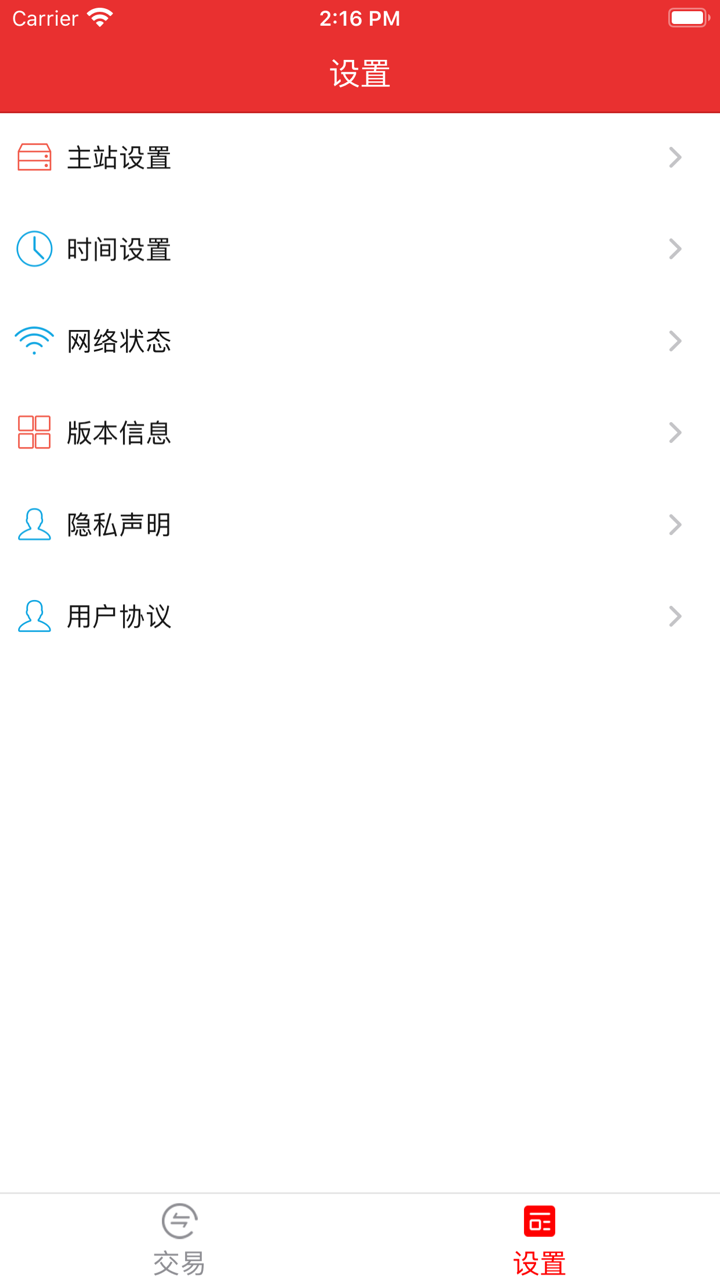The image size is (720, 1280).
Task: Click the person icon next to 用户协议
Action: click(33, 616)
